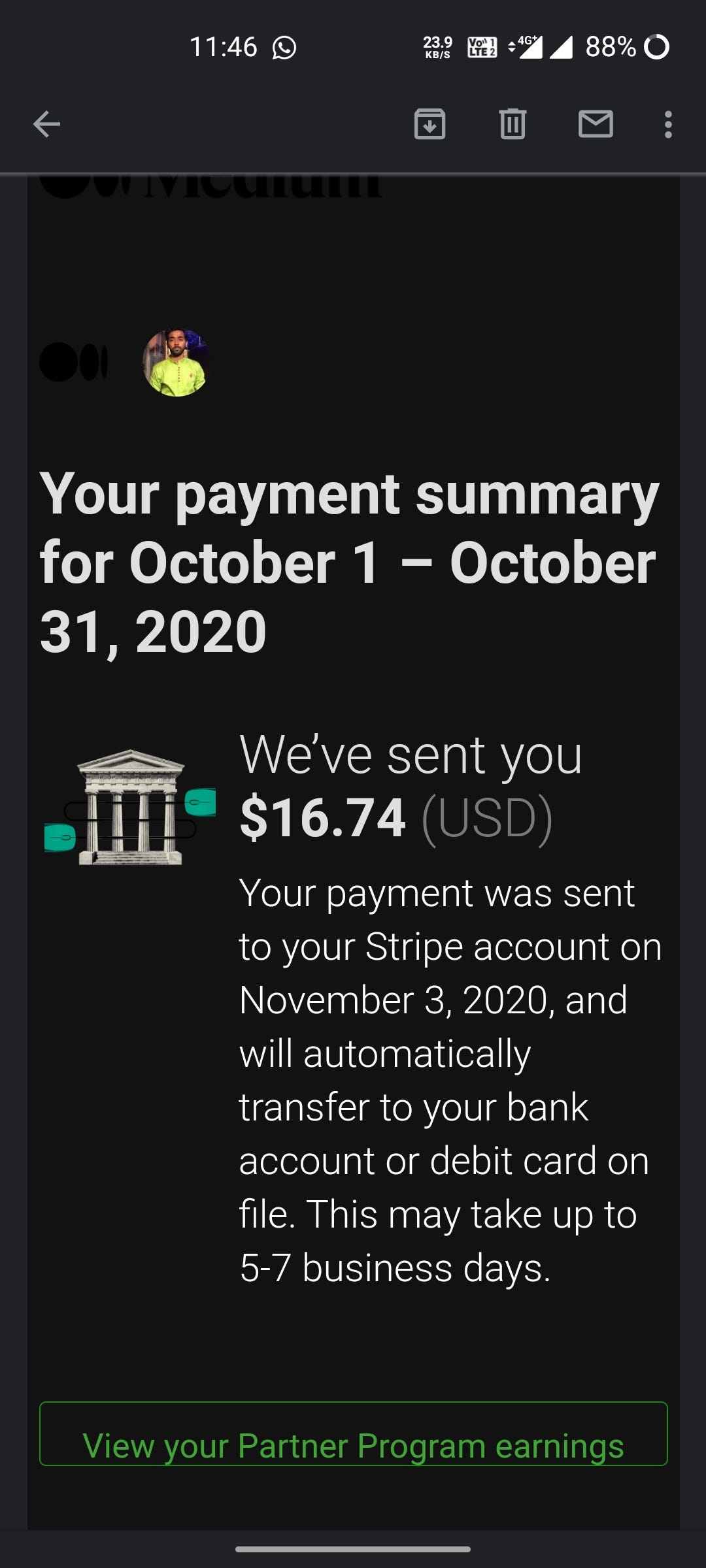The image size is (706, 1568).
Task: Delete this email with the trash icon
Action: pyautogui.click(x=513, y=124)
